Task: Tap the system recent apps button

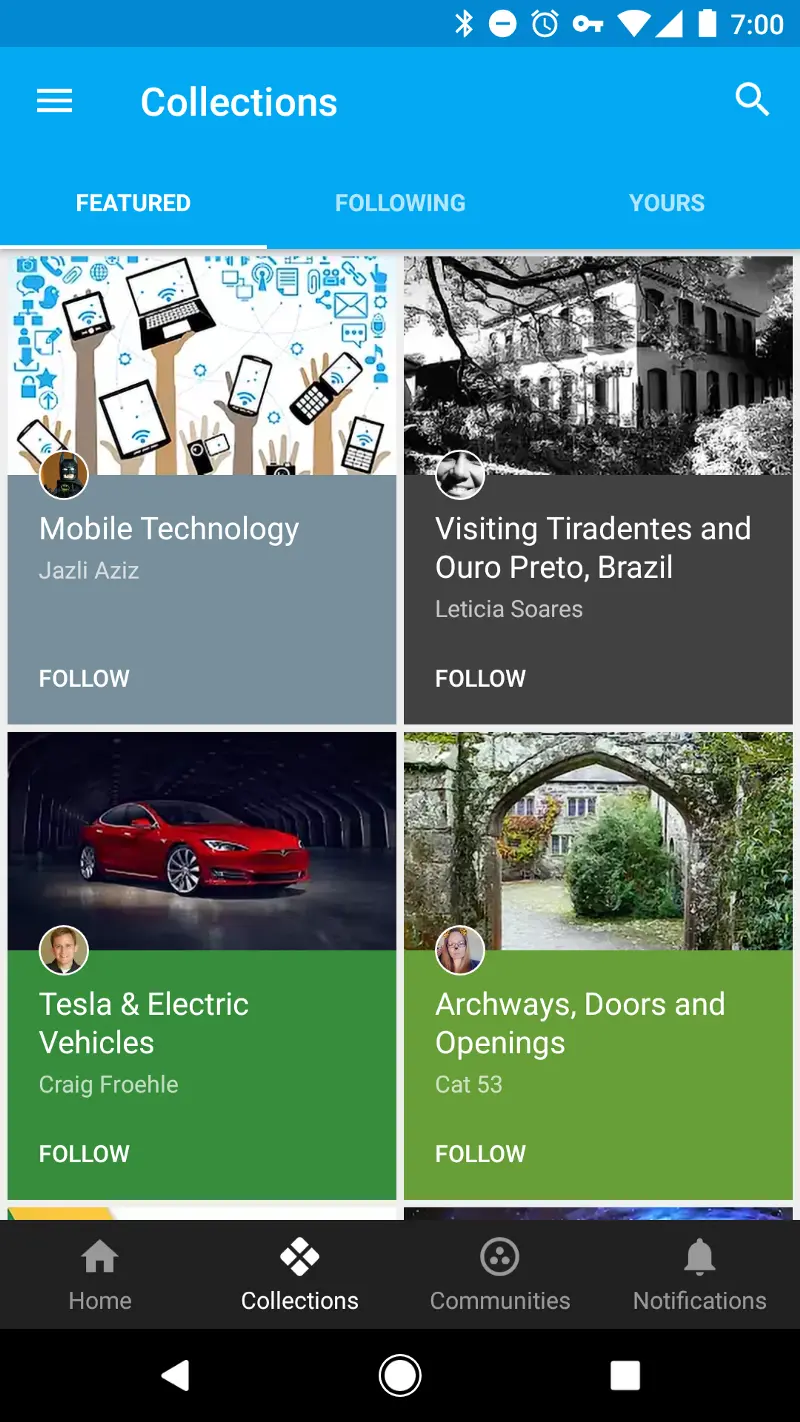Action: [x=625, y=1376]
